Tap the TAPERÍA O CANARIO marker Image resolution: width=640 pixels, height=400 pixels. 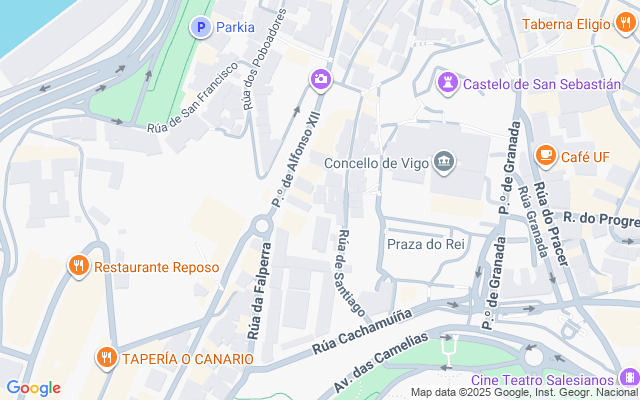click(107, 356)
